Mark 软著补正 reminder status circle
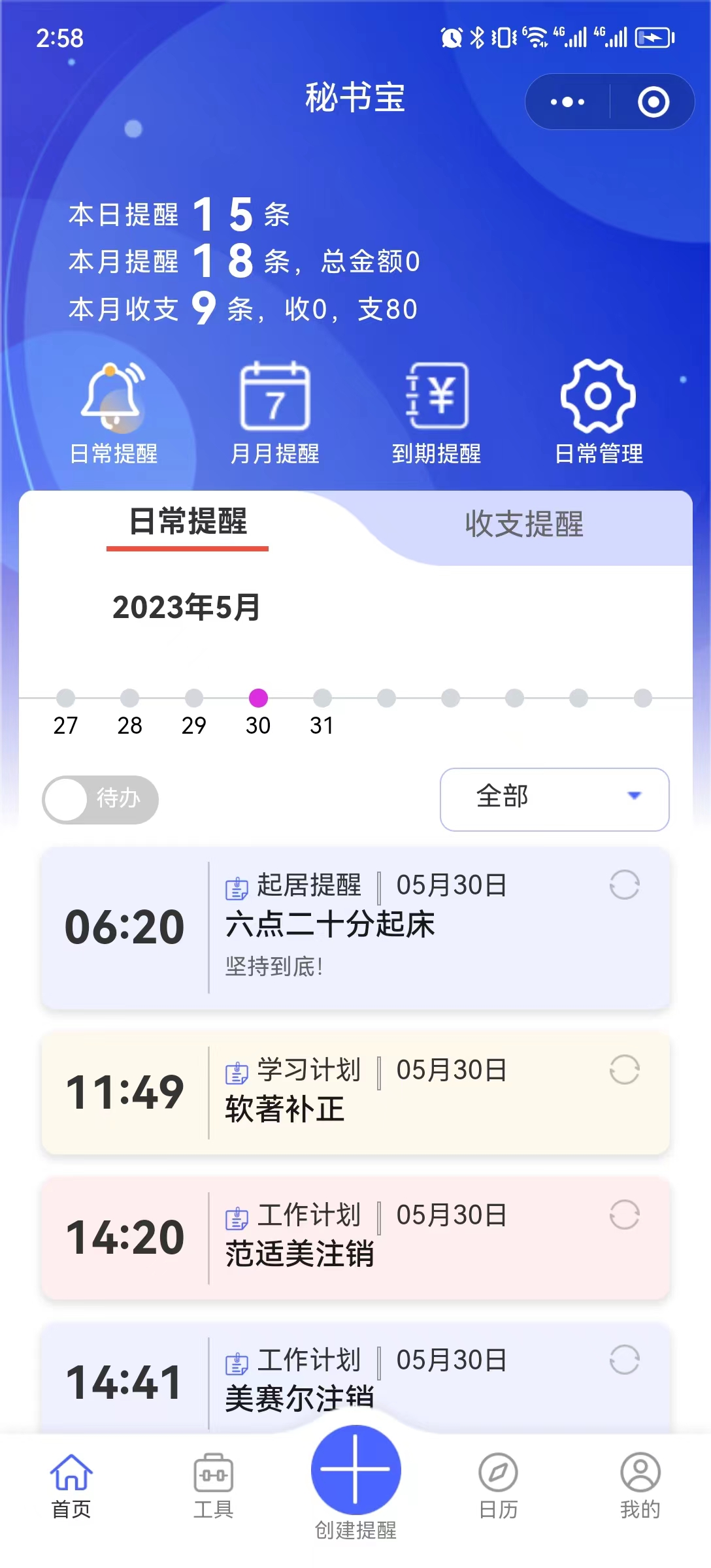 [624, 1070]
